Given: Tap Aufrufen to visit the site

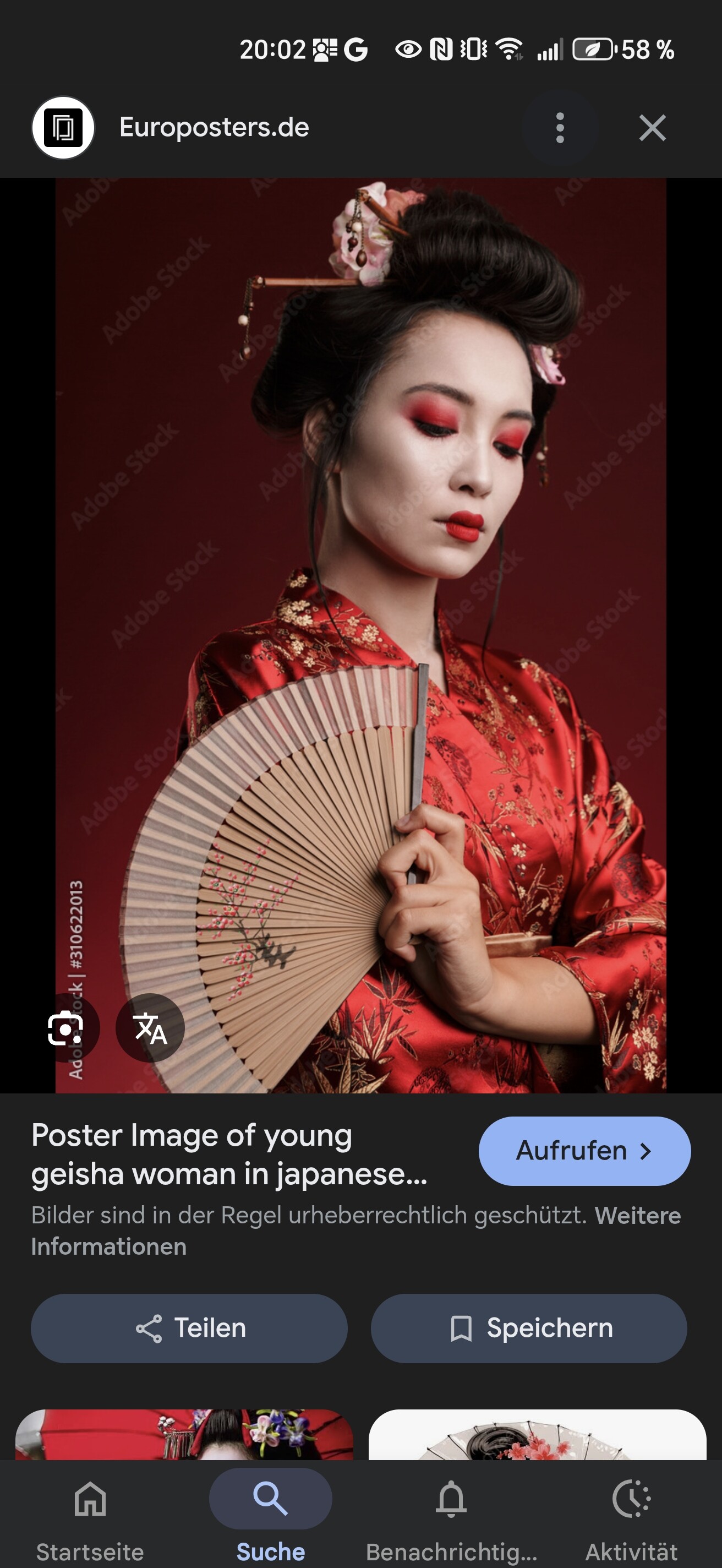Looking at the screenshot, I should [584, 1151].
